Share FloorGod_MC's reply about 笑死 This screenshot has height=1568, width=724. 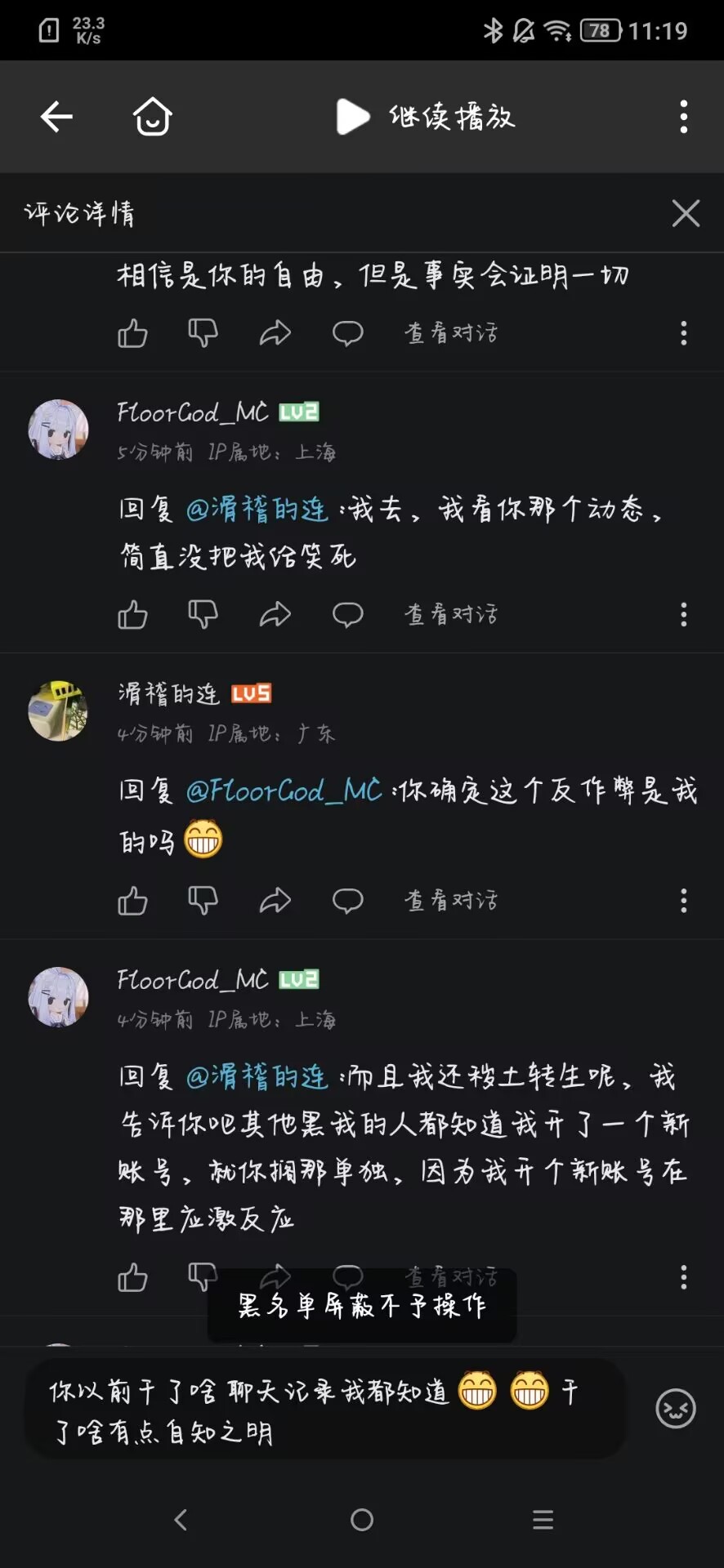click(x=275, y=614)
